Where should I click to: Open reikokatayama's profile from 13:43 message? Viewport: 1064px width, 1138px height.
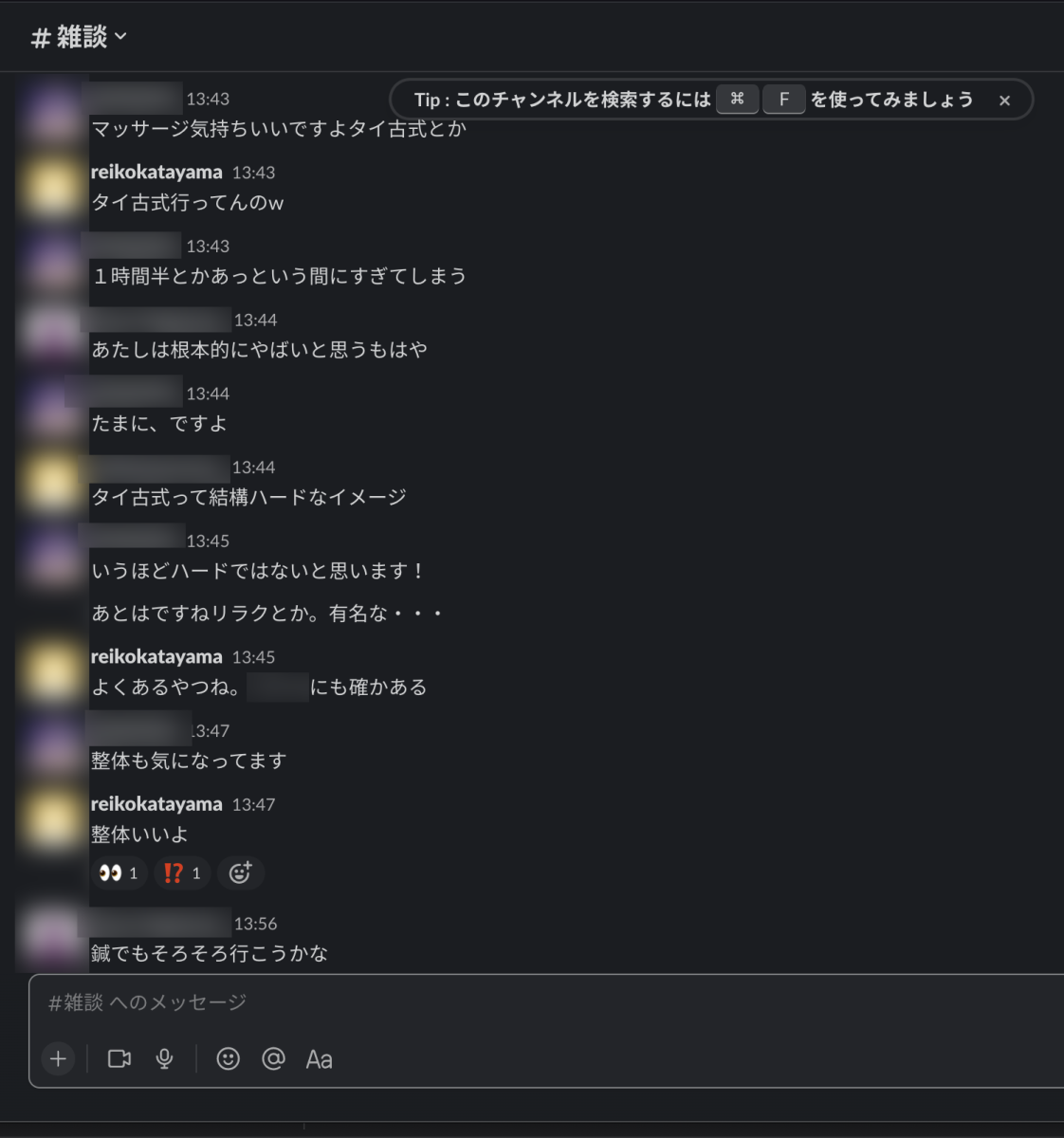(x=156, y=172)
